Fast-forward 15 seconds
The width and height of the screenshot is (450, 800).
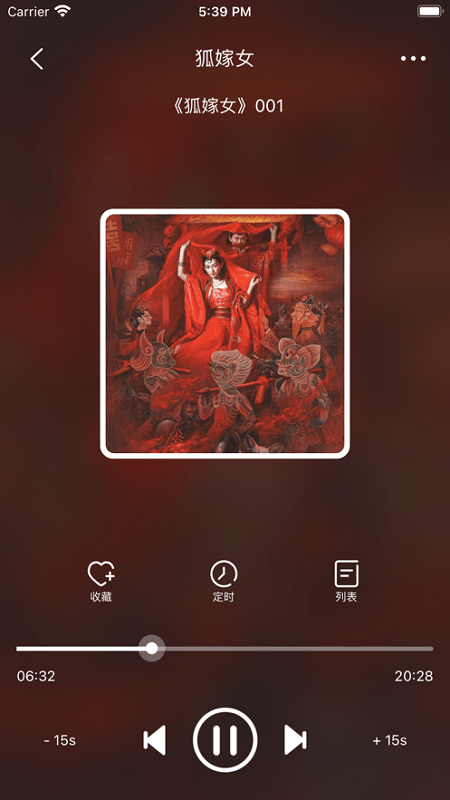click(390, 740)
